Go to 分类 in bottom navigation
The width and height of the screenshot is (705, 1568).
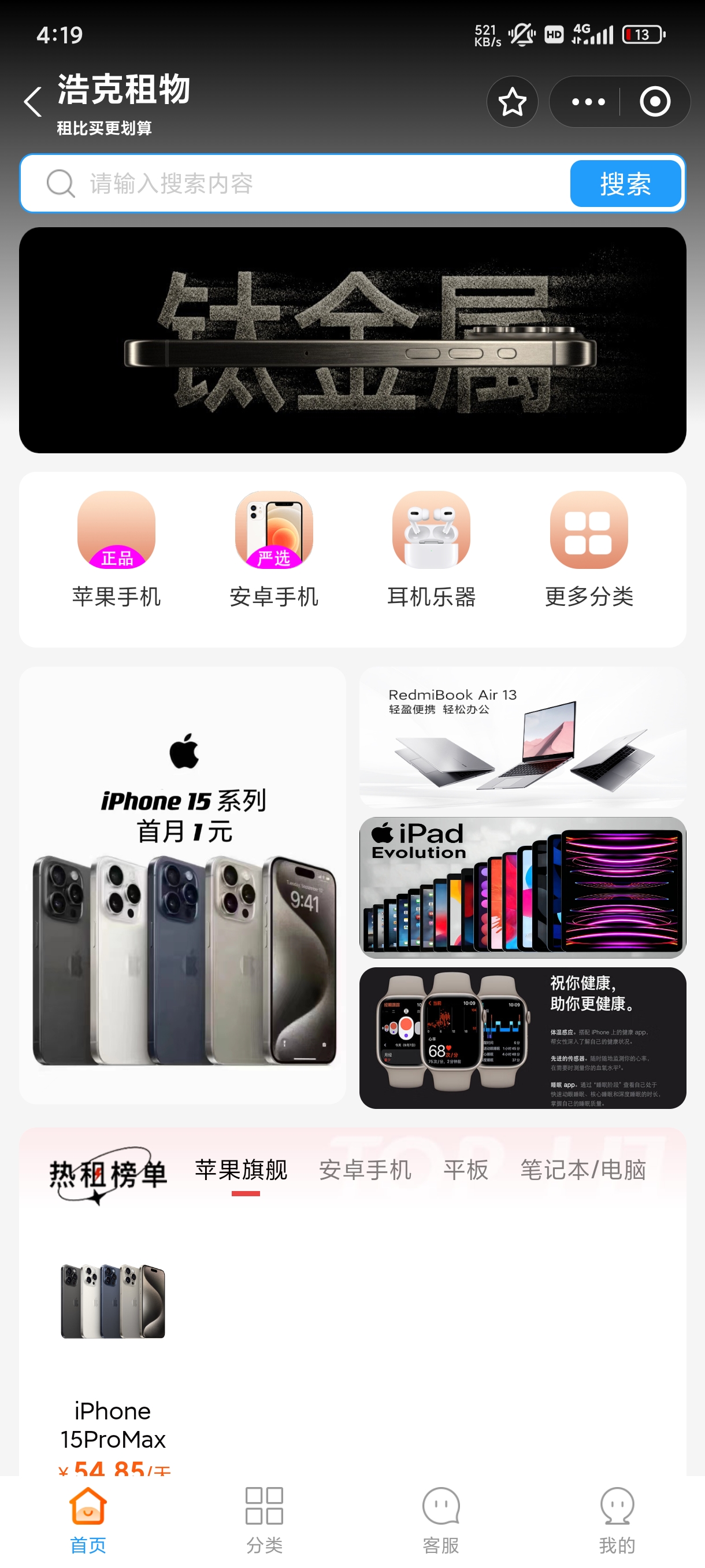tap(264, 1520)
